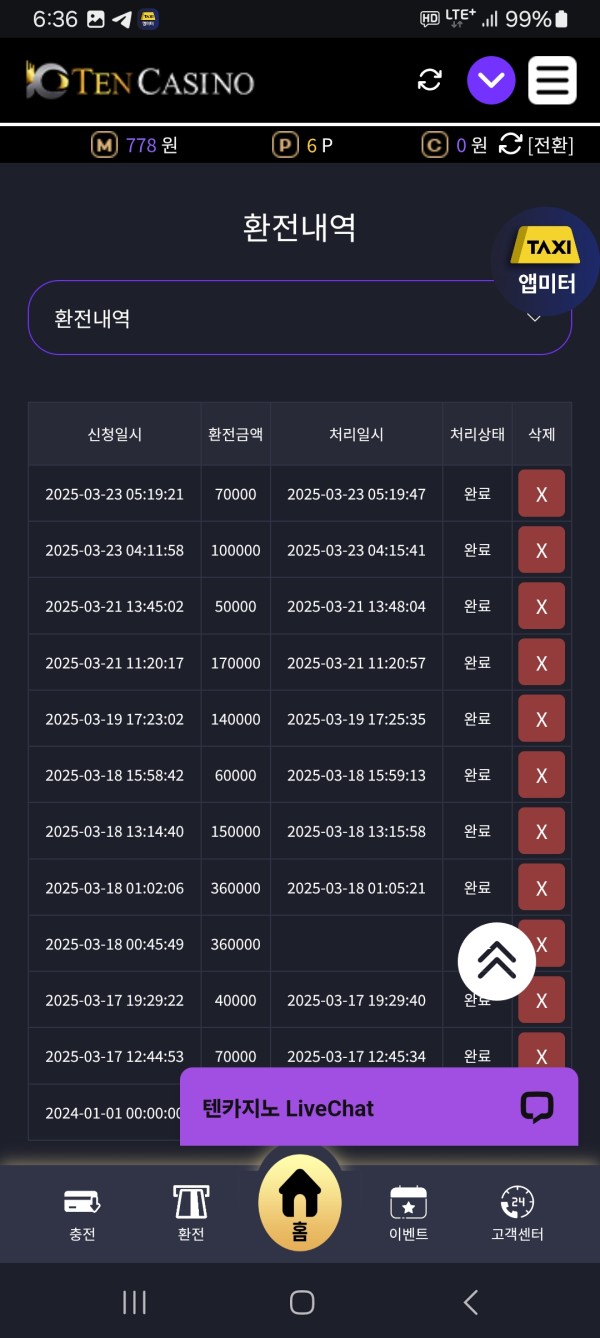Go to the 충전 tab

[82, 1214]
